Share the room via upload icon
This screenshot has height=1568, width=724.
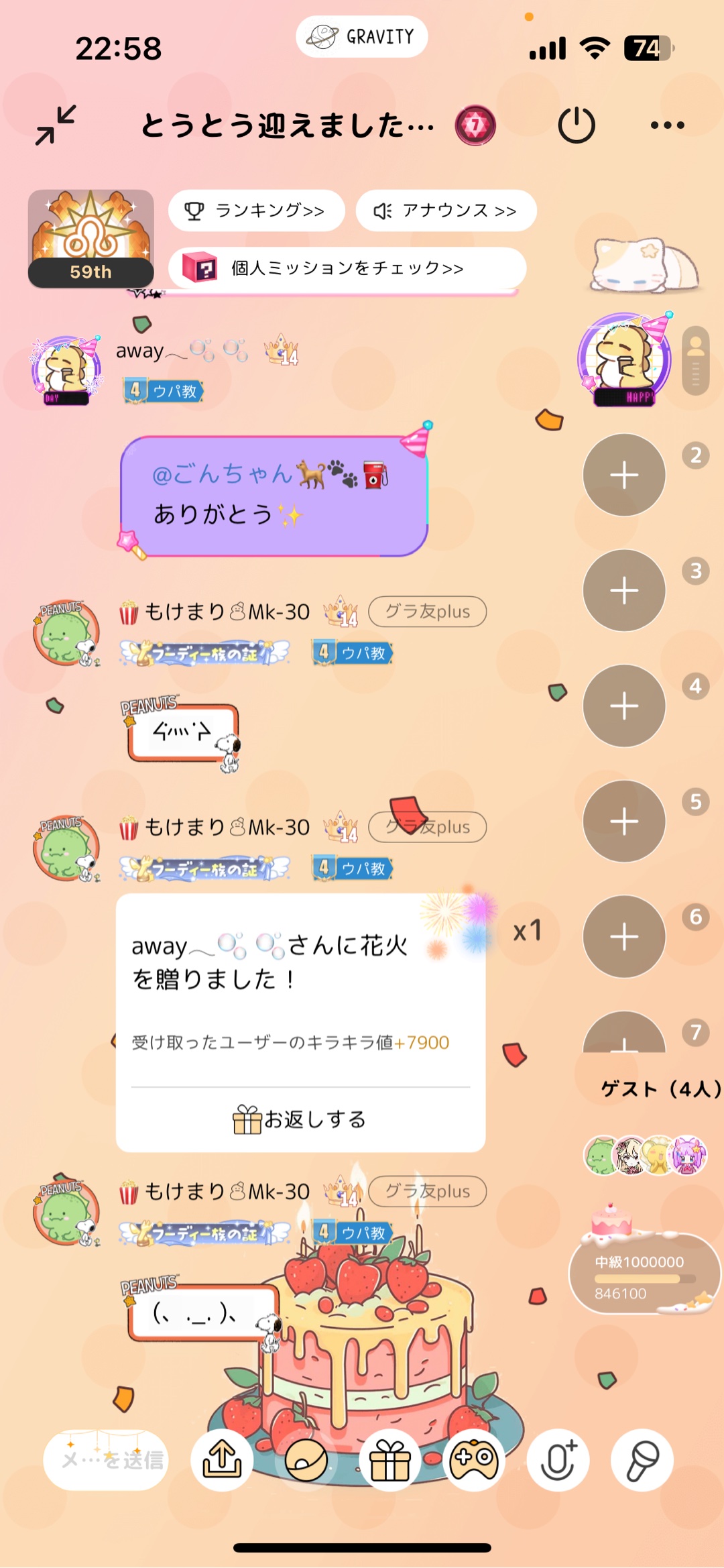tap(222, 1460)
